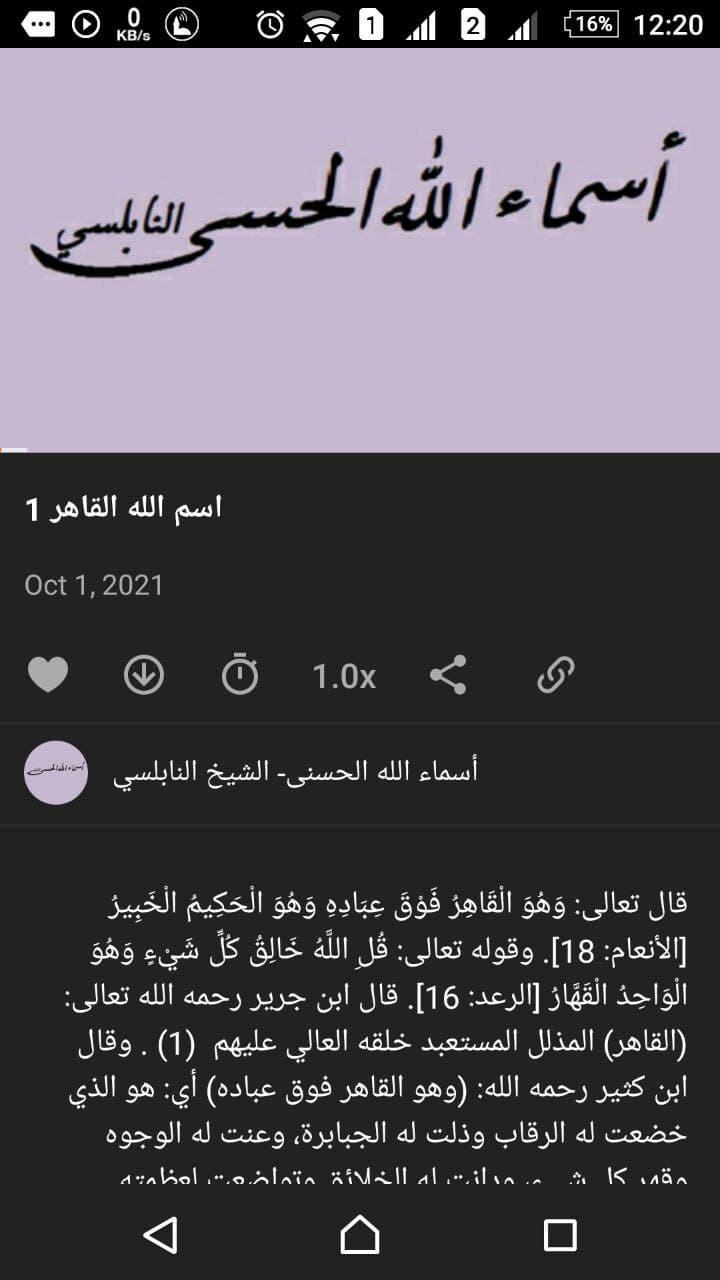720x1280 pixels.
Task: Open the podcast avatar of الشيخ النابلسي
Action: click(x=57, y=772)
